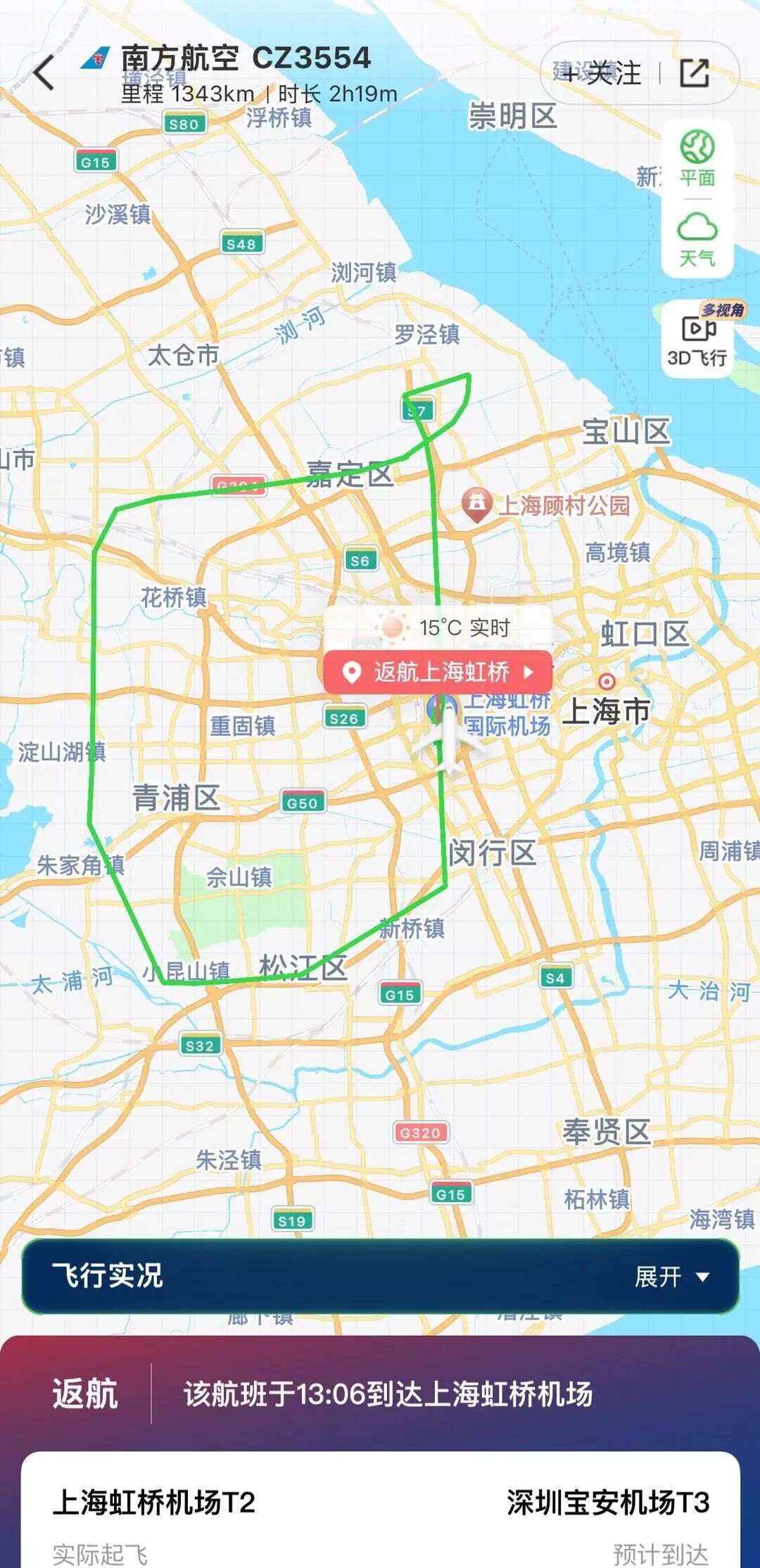Screen dimensions: 760x1568
Task: Switch map to 平面 flat view
Action: pos(697,158)
